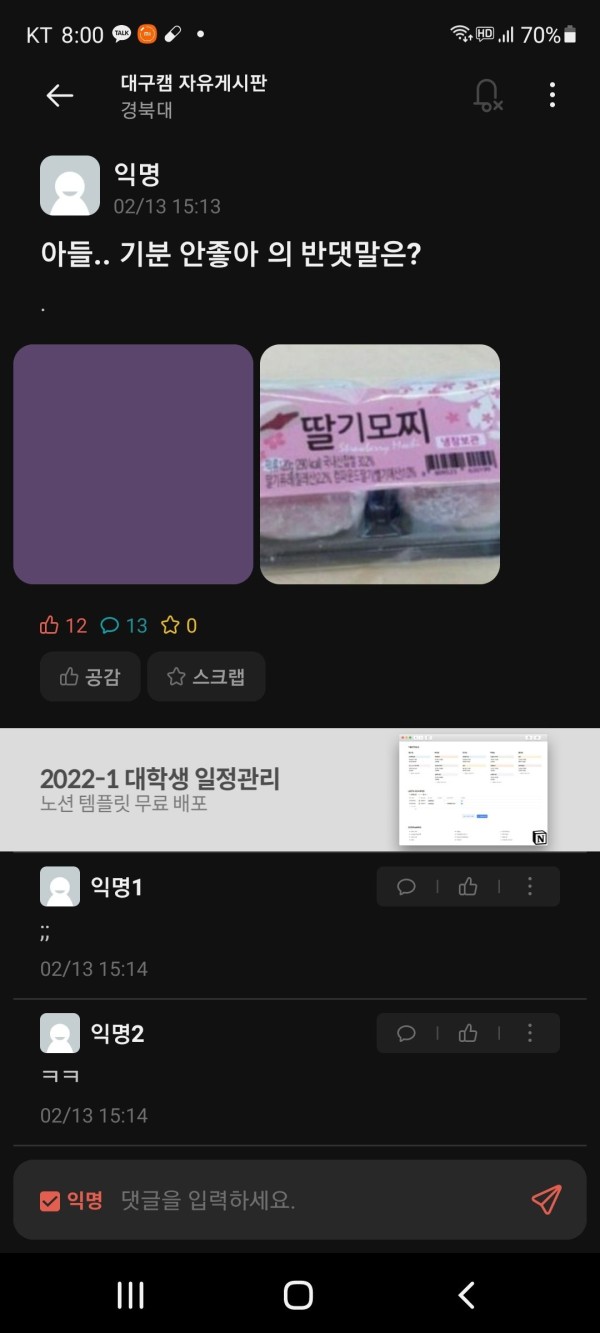The image size is (600, 1333).
Task: Tap the 공감 button
Action: 90,677
